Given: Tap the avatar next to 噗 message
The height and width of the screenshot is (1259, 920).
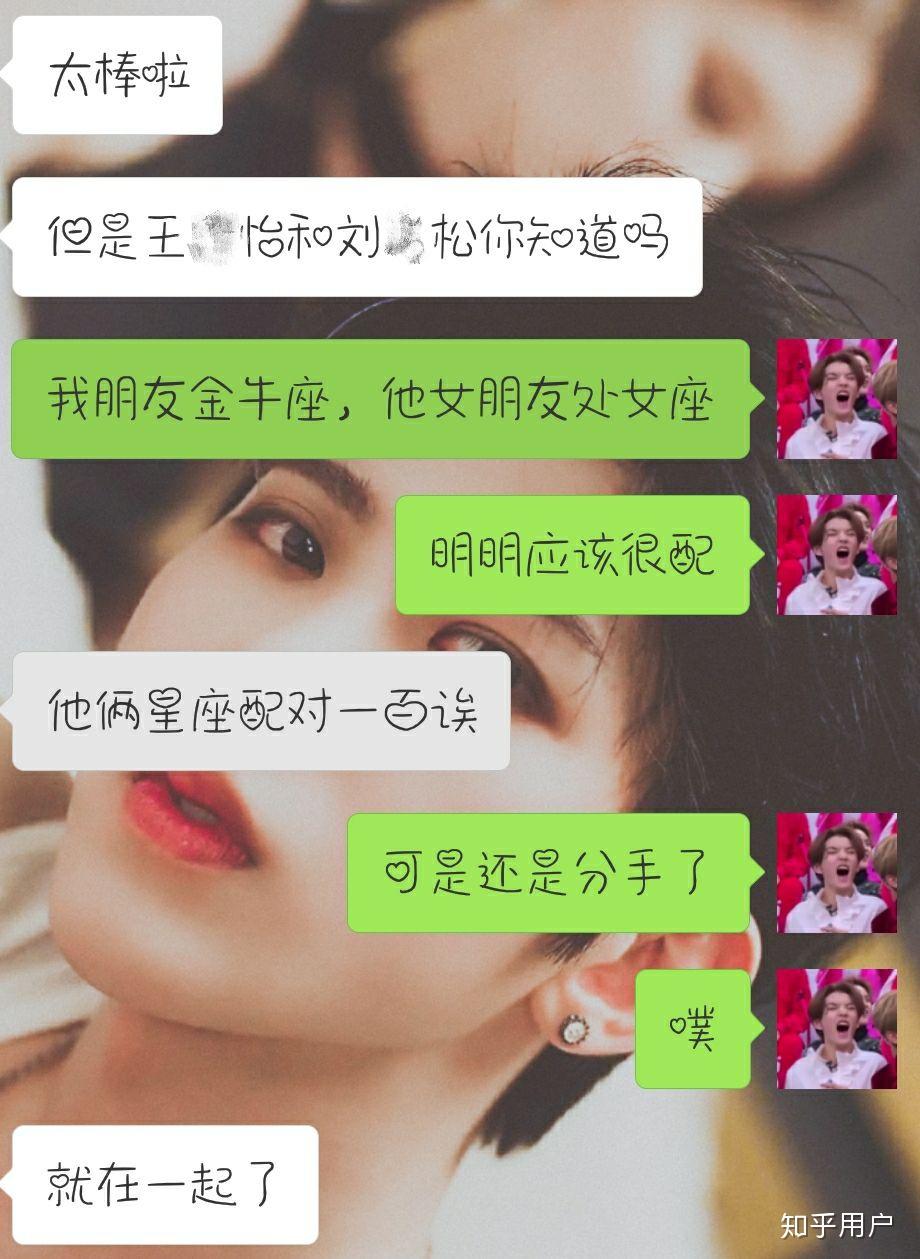Looking at the screenshot, I should point(837,1029).
